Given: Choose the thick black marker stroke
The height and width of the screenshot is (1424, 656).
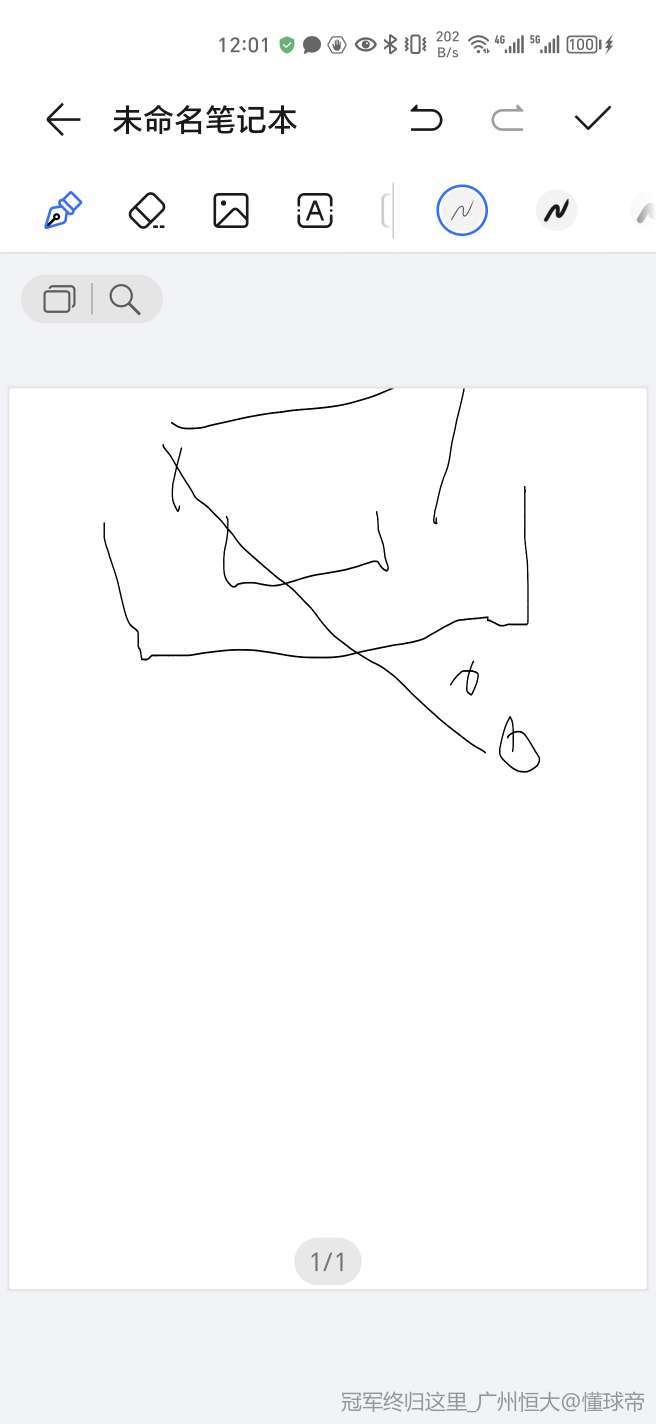Looking at the screenshot, I should tap(556, 211).
